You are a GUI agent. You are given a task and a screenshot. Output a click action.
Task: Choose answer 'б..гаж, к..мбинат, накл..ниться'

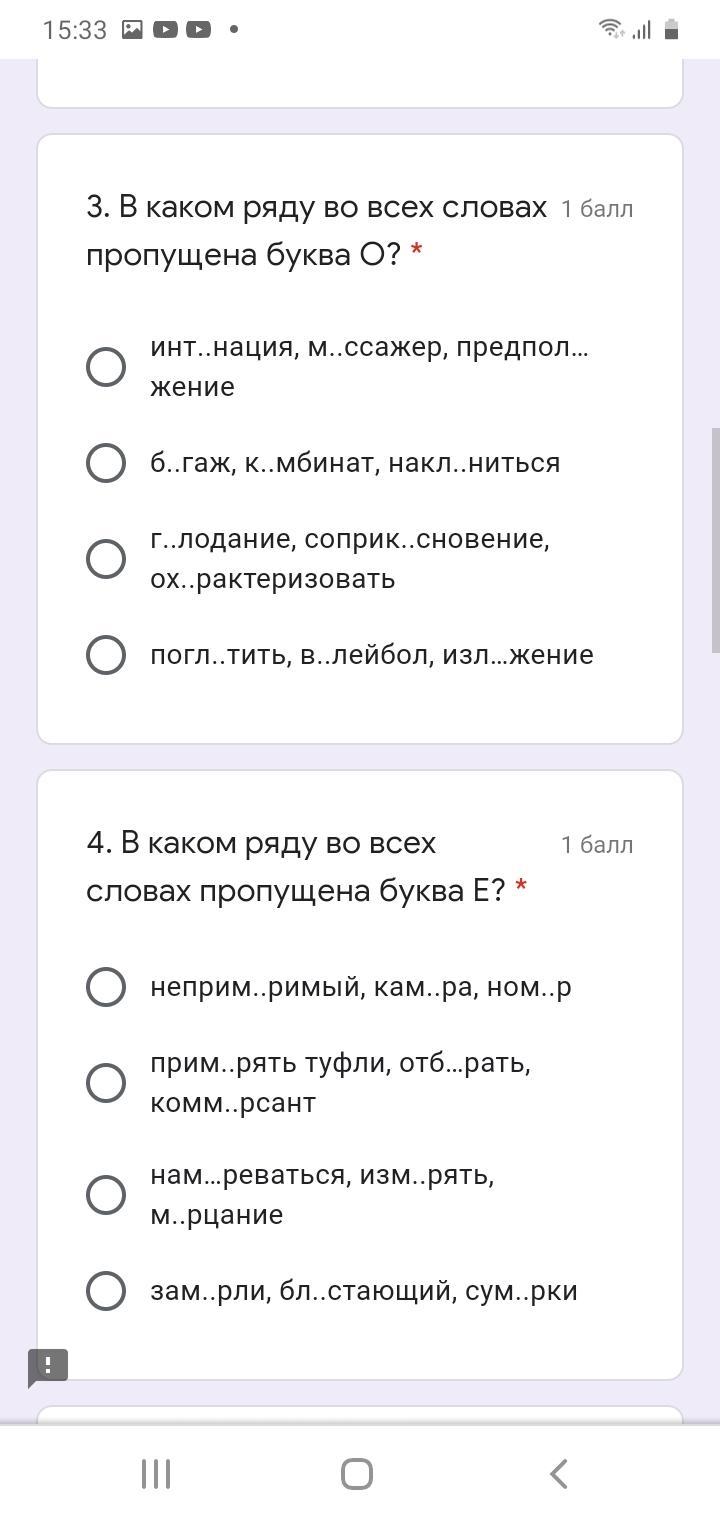[106, 463]
